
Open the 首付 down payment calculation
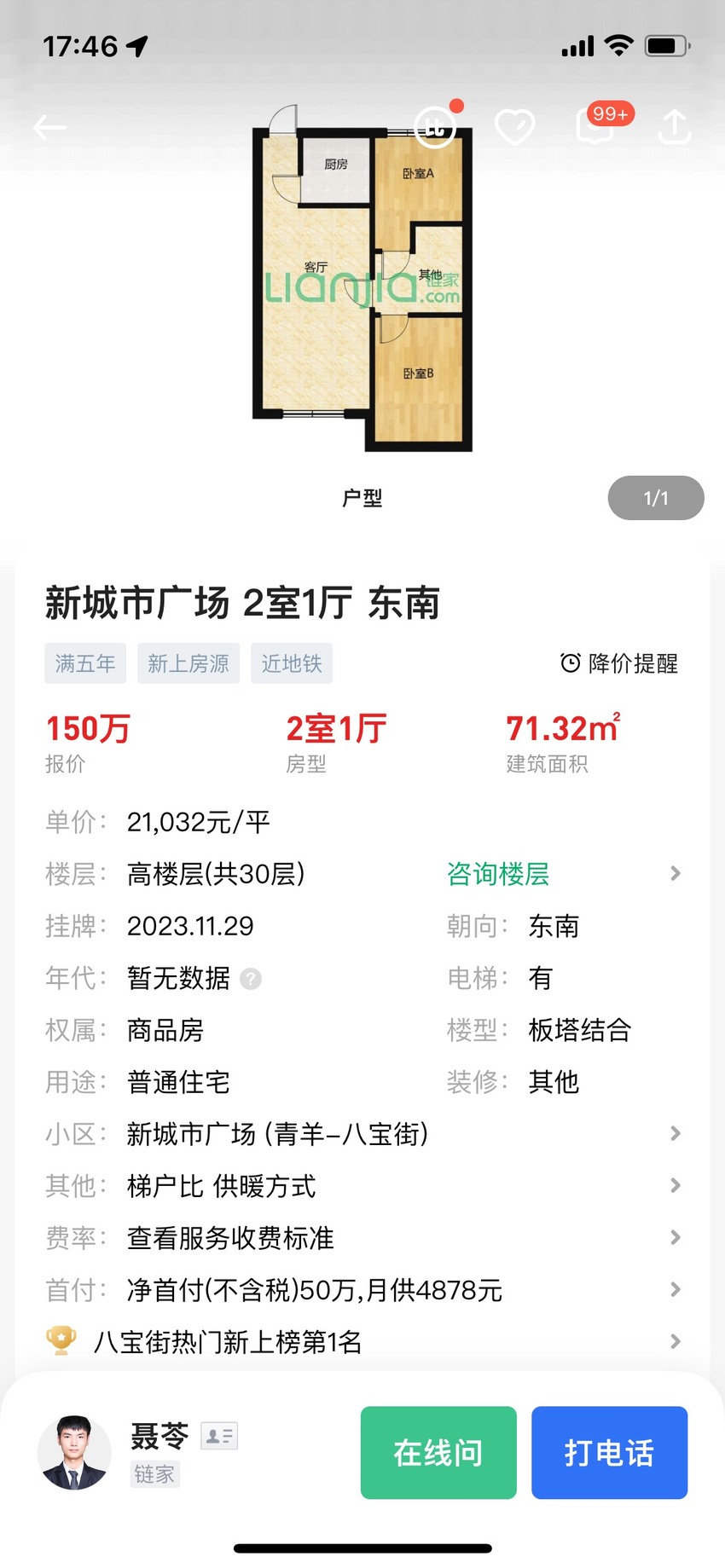pos(363,1290)
